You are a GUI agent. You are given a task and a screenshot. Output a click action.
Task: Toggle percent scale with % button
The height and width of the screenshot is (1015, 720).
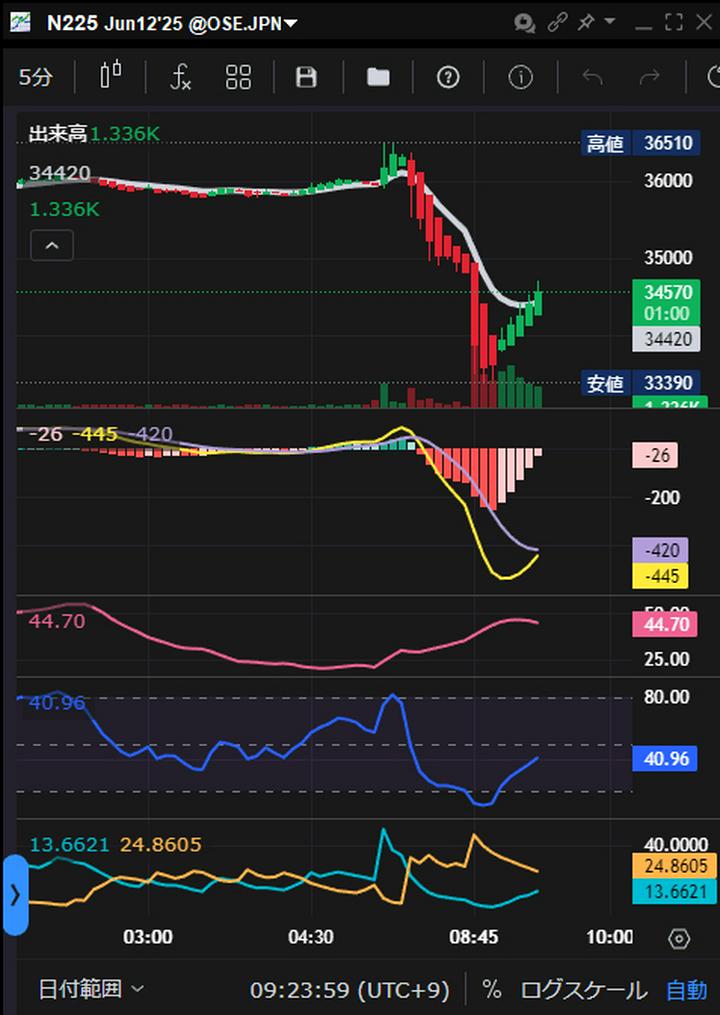point(489,990)
